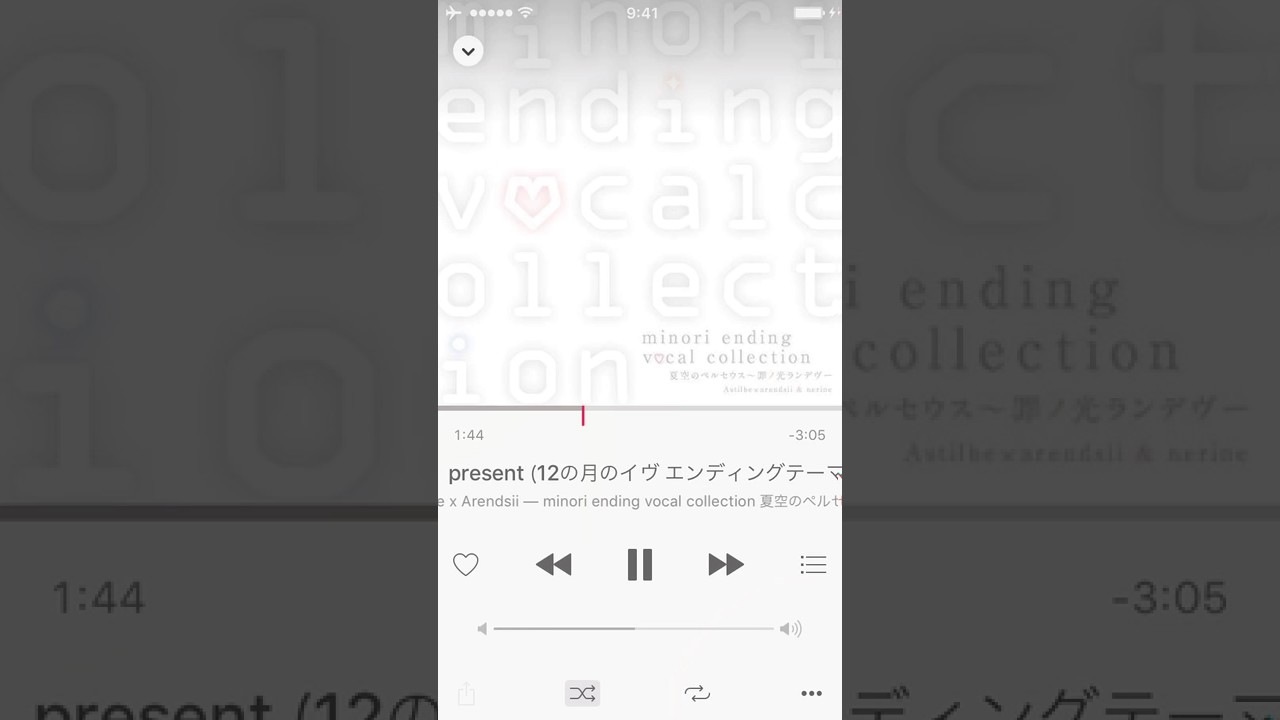Go back to the previous track

coord(553,565)
